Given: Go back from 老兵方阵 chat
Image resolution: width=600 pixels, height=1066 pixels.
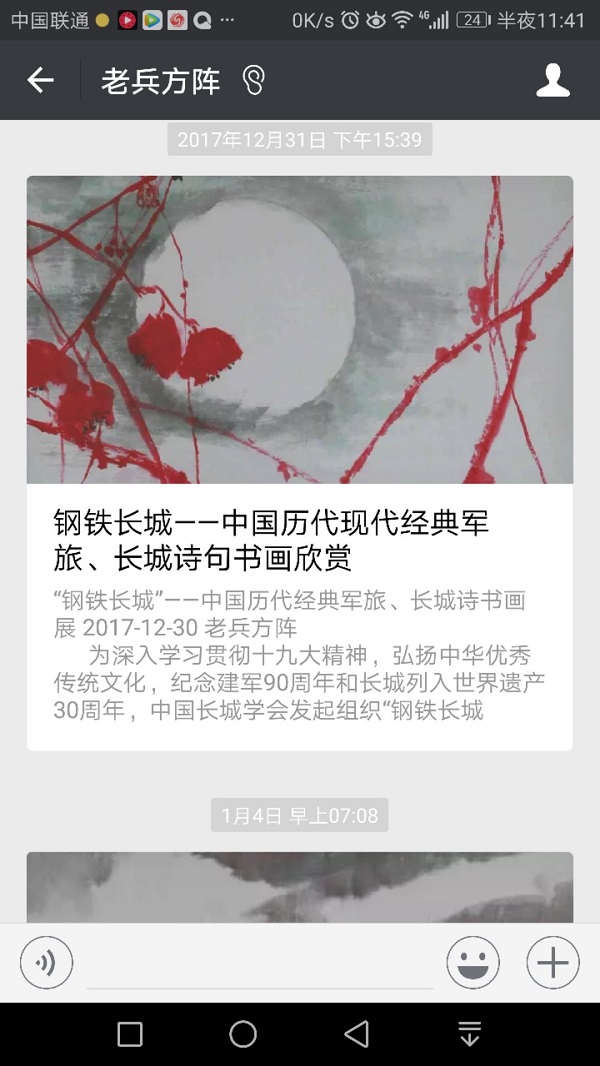Looking at the screenshot, I should tap(40, 81).
